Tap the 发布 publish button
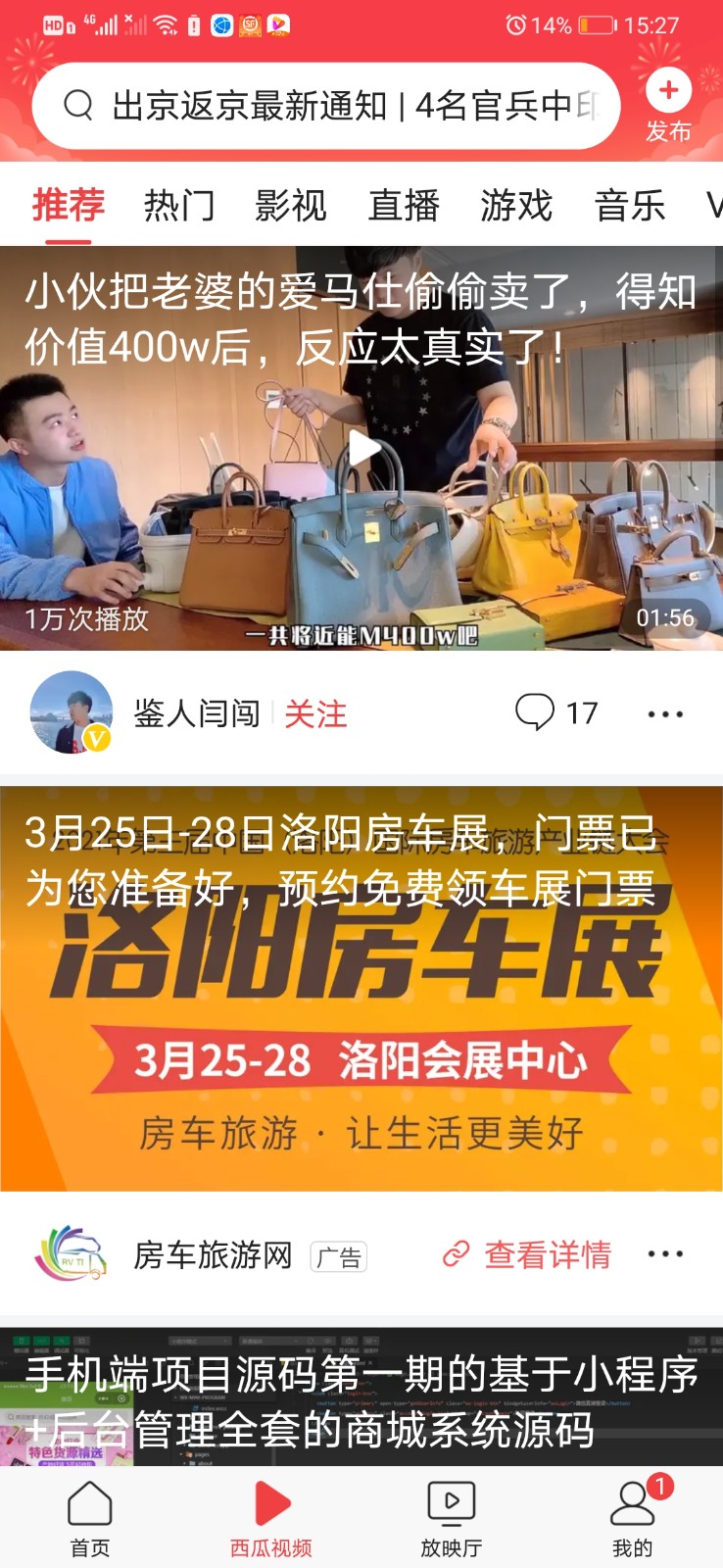The width and height of the screenshot is (723, 1568). pyautogui.click(x=668, y=106)
